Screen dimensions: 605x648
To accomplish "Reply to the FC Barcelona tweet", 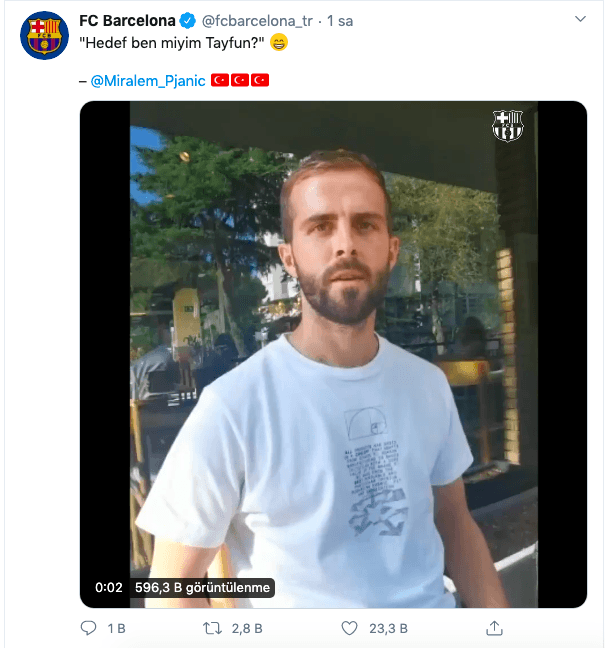I will (88, 628).
